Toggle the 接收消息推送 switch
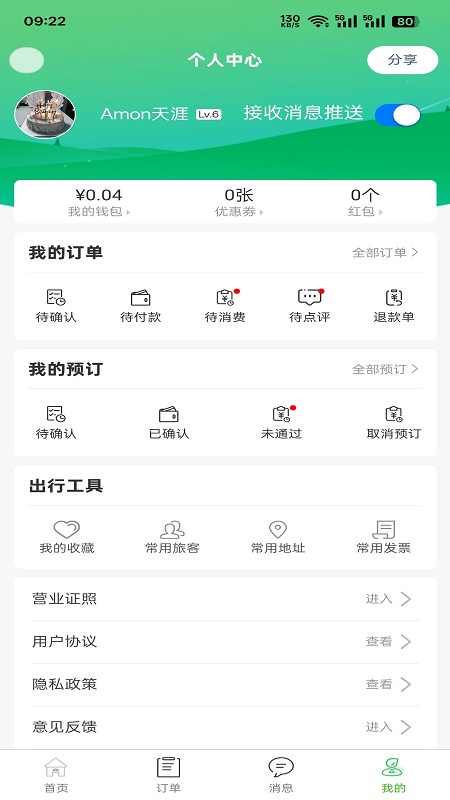This screenshot has height=800, width=450. [397, 115]
